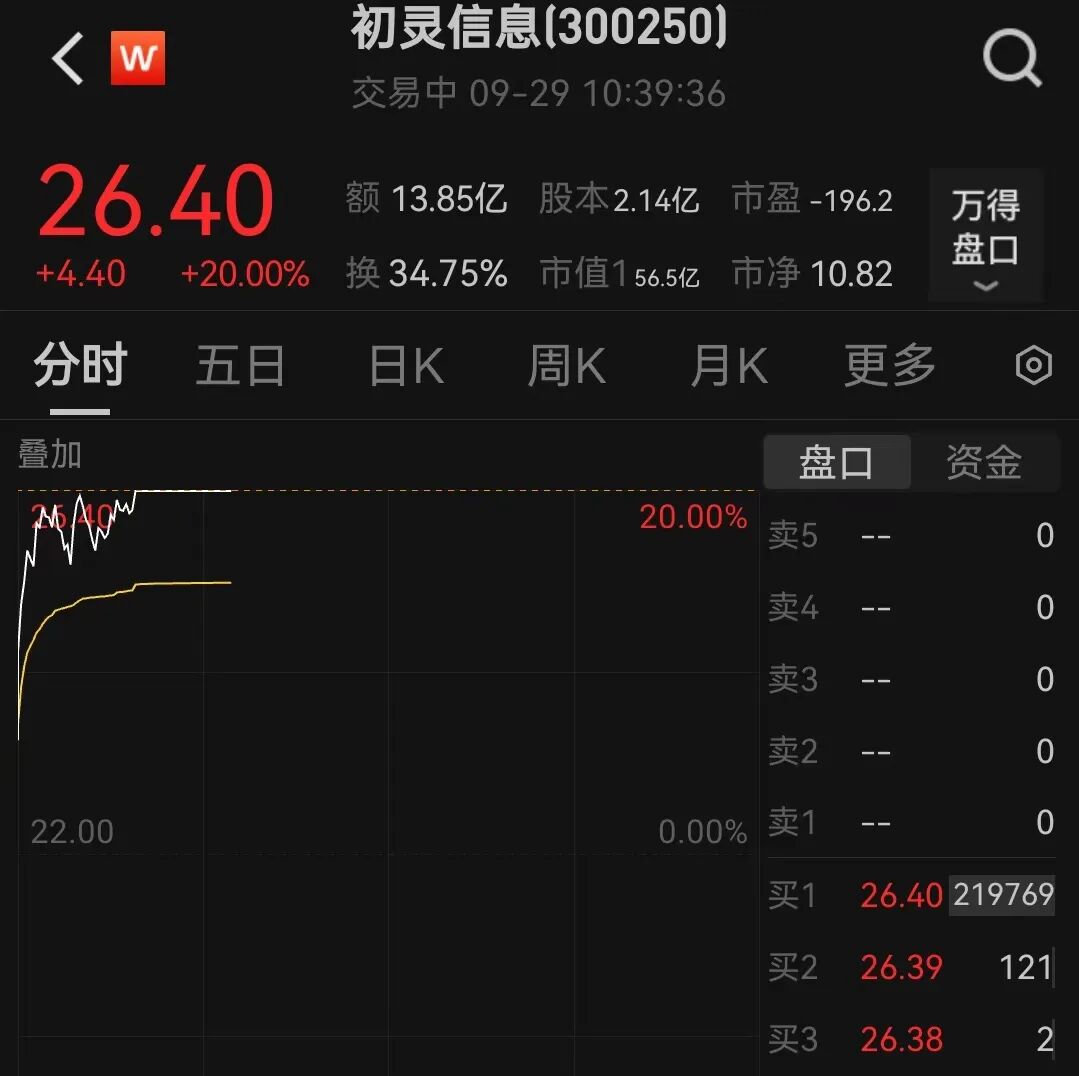Switch to the 五日 chart tab
This screenshot has height=1076, width=1079.
point(240,365)
